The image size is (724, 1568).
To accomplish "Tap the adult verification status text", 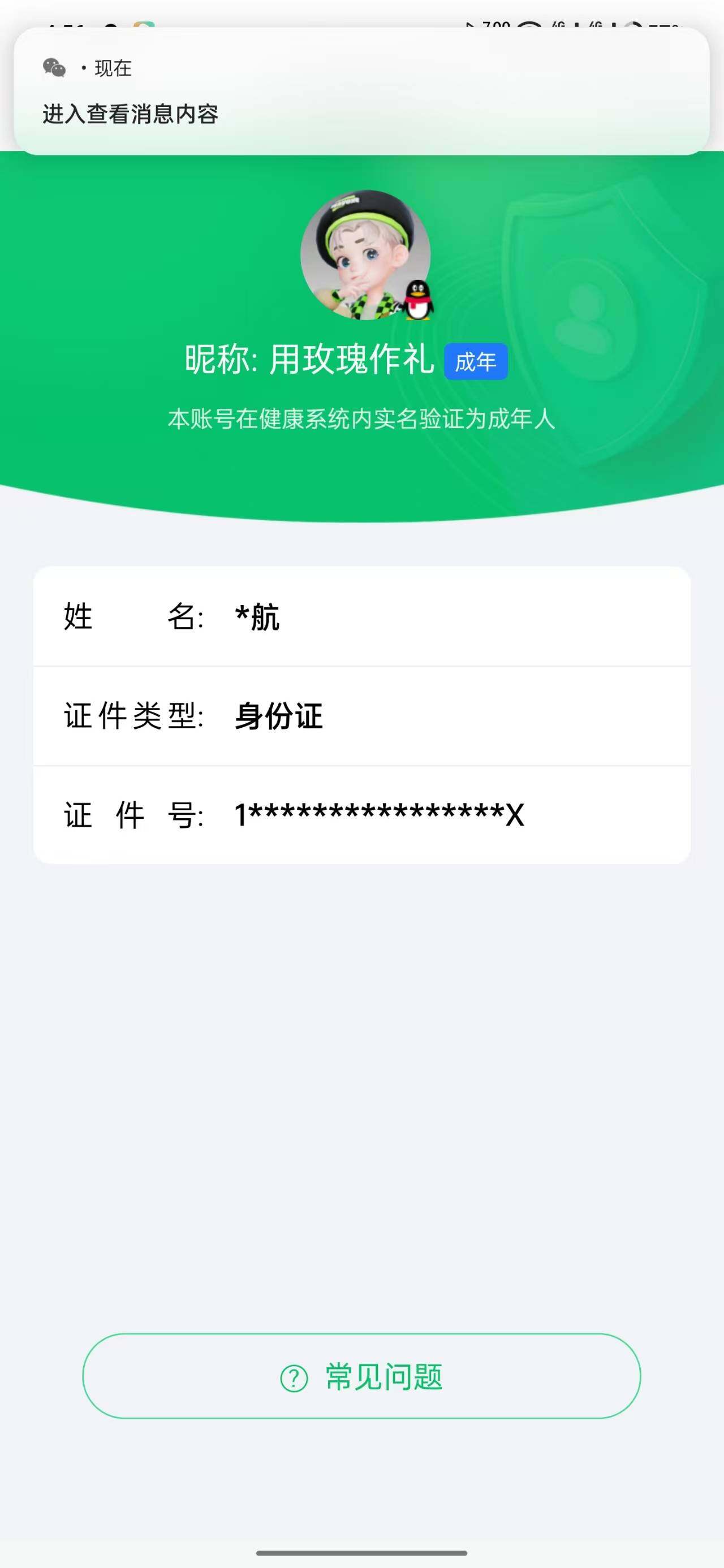I will point(361,417).
